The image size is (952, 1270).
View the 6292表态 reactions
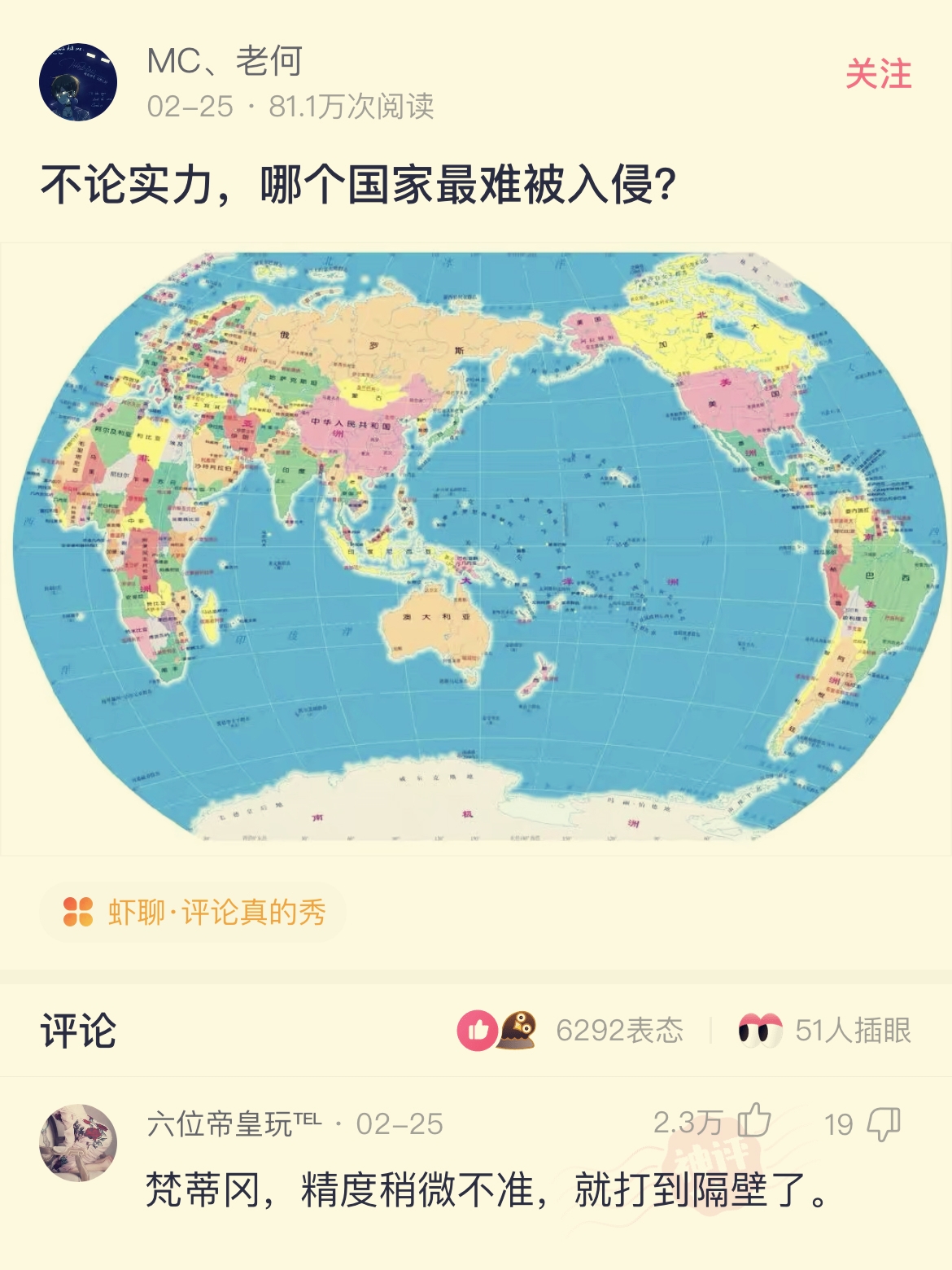pyautogui.click(x=570, y=1031)
